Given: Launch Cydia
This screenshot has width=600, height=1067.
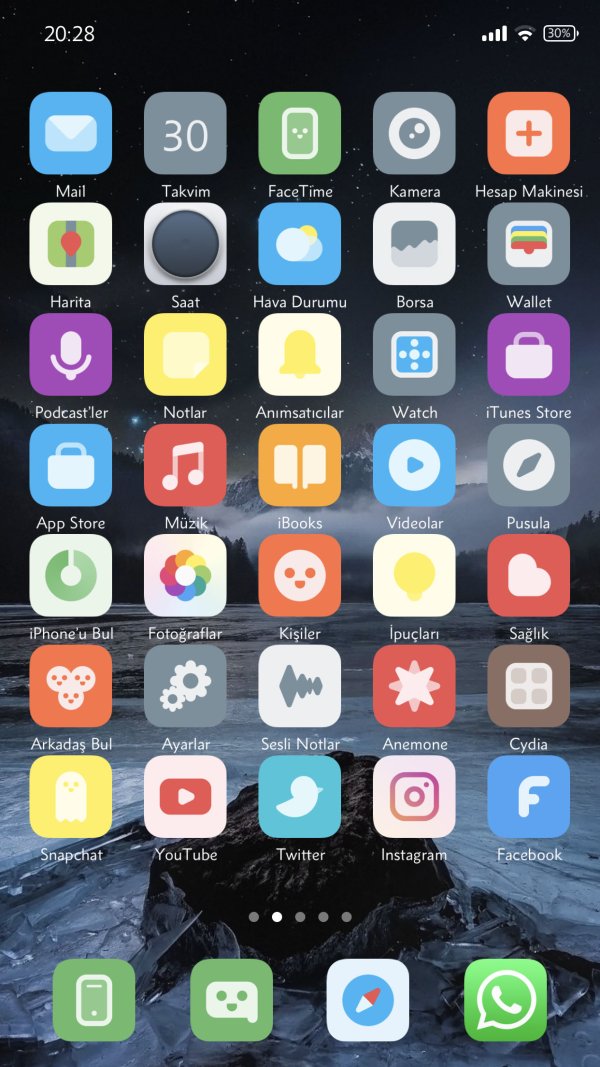Looking at the screenshot, I should coord(529,686).
